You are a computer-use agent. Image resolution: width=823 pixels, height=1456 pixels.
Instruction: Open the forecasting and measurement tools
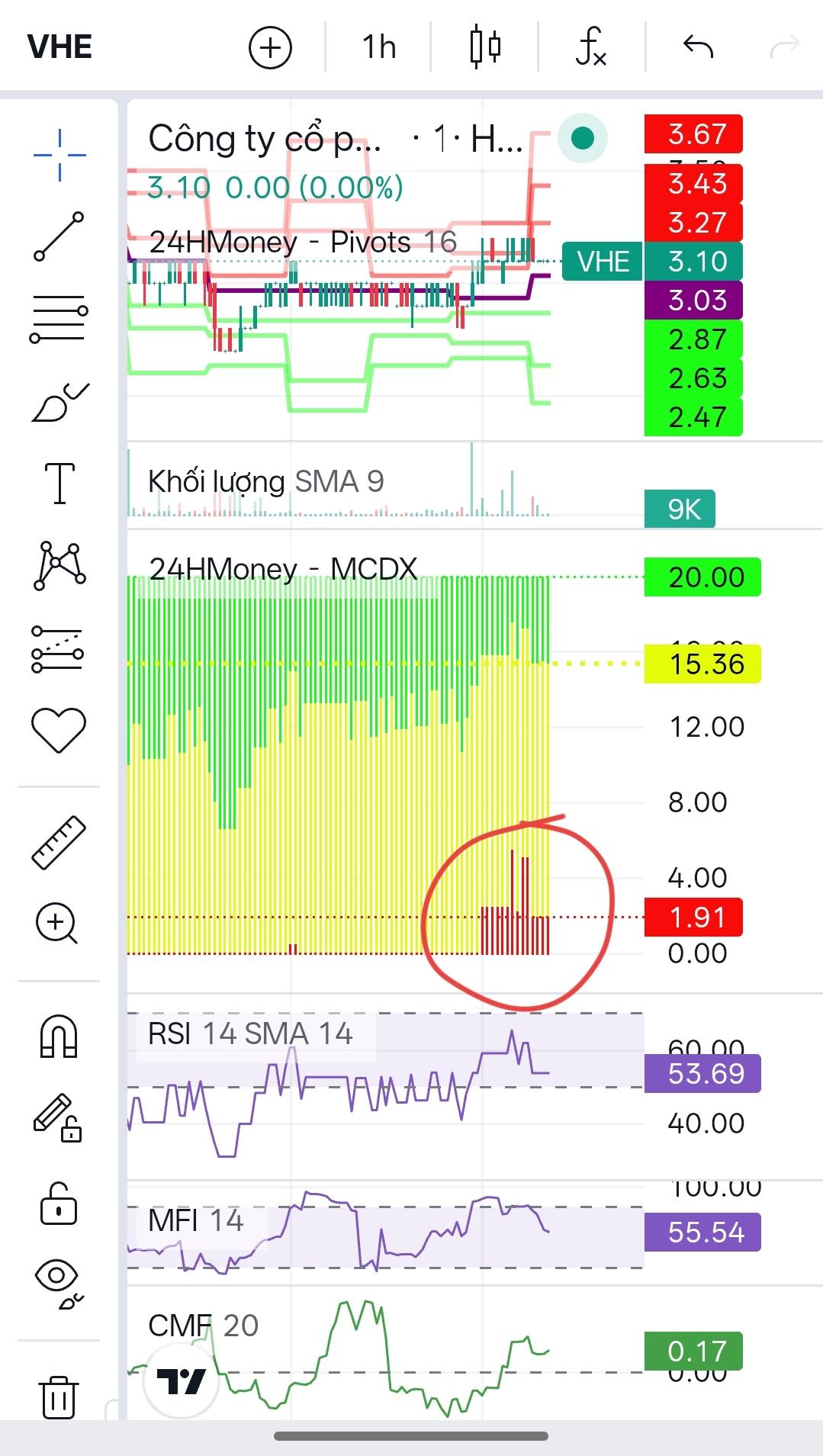coord(59,648)
